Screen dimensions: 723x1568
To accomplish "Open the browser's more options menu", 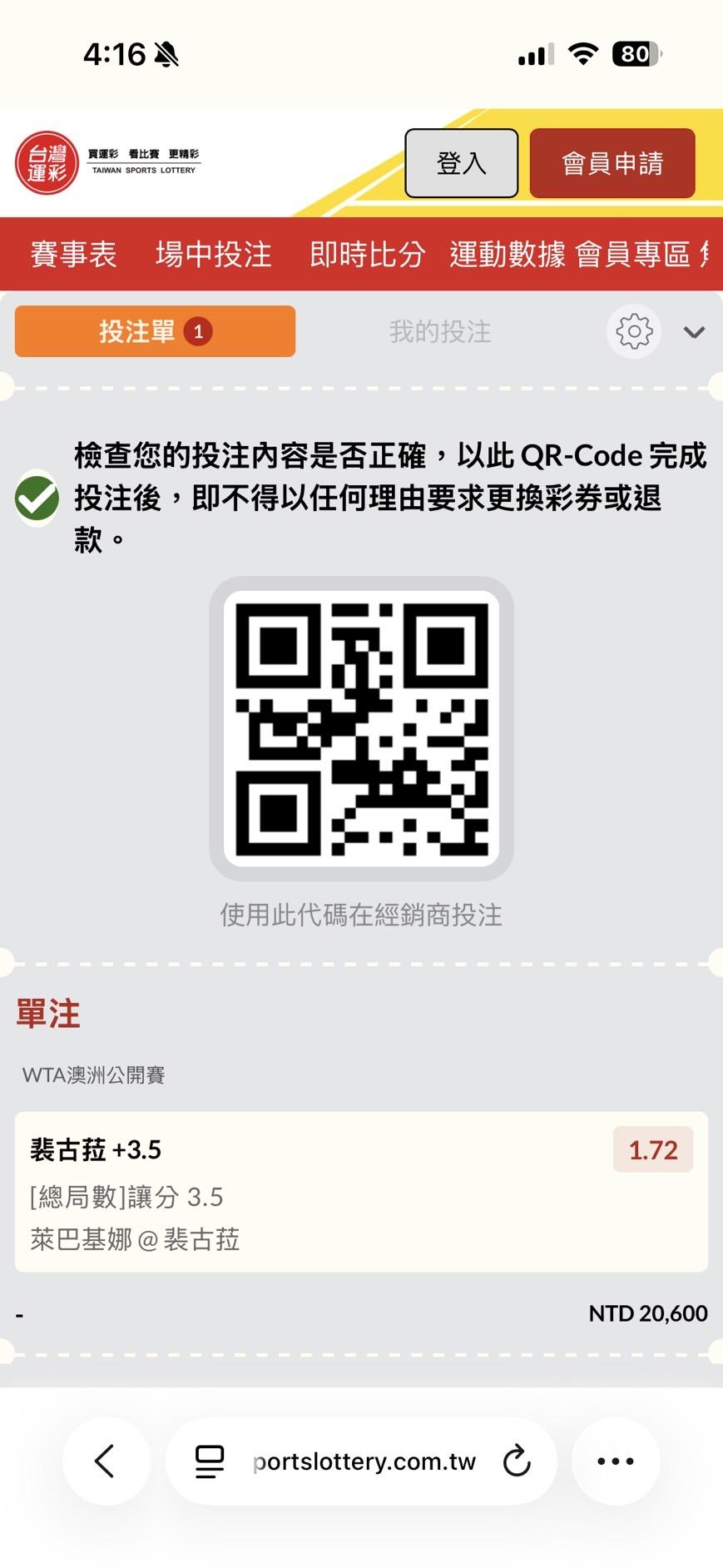I will pyautogui.click(x=616, y=1461).
